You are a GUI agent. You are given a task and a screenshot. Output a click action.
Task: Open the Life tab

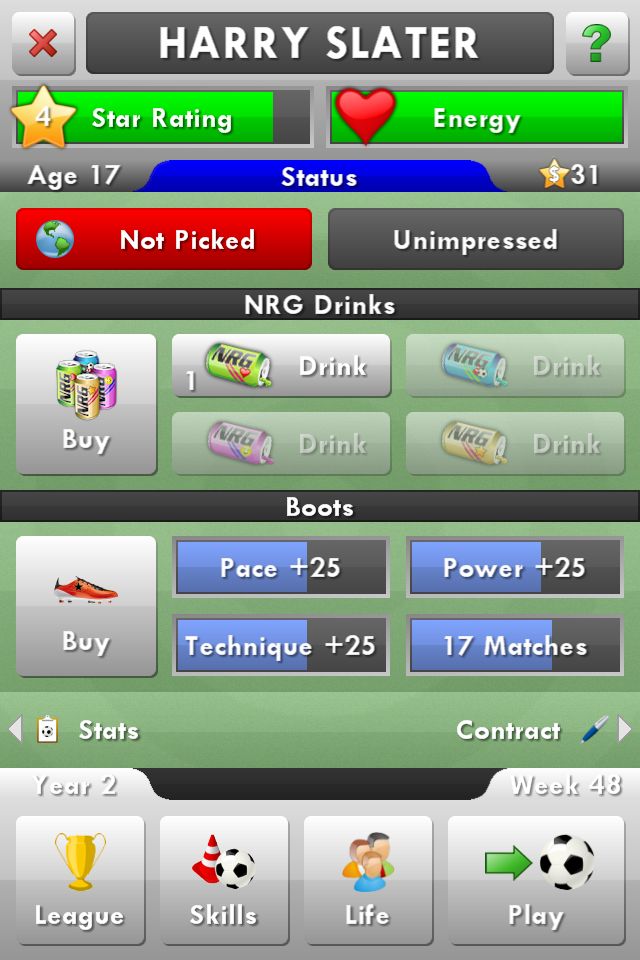368,879
